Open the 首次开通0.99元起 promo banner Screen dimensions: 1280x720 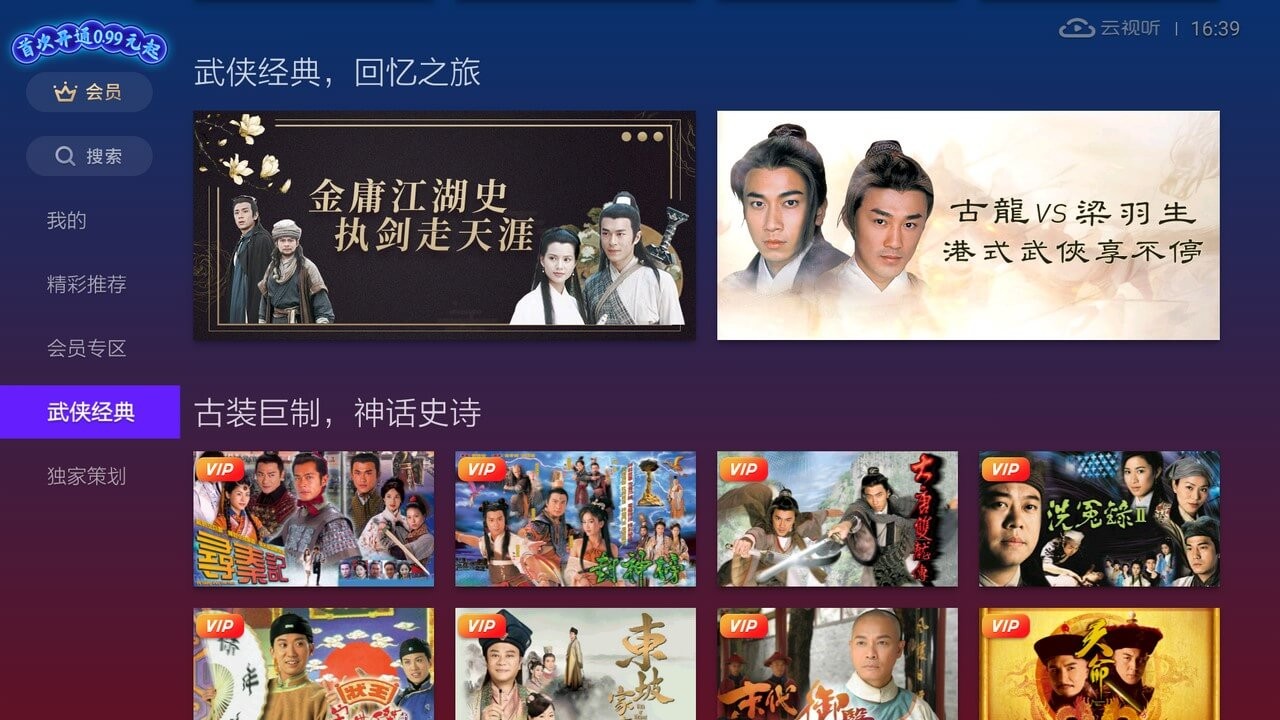(x=89, y=43)
